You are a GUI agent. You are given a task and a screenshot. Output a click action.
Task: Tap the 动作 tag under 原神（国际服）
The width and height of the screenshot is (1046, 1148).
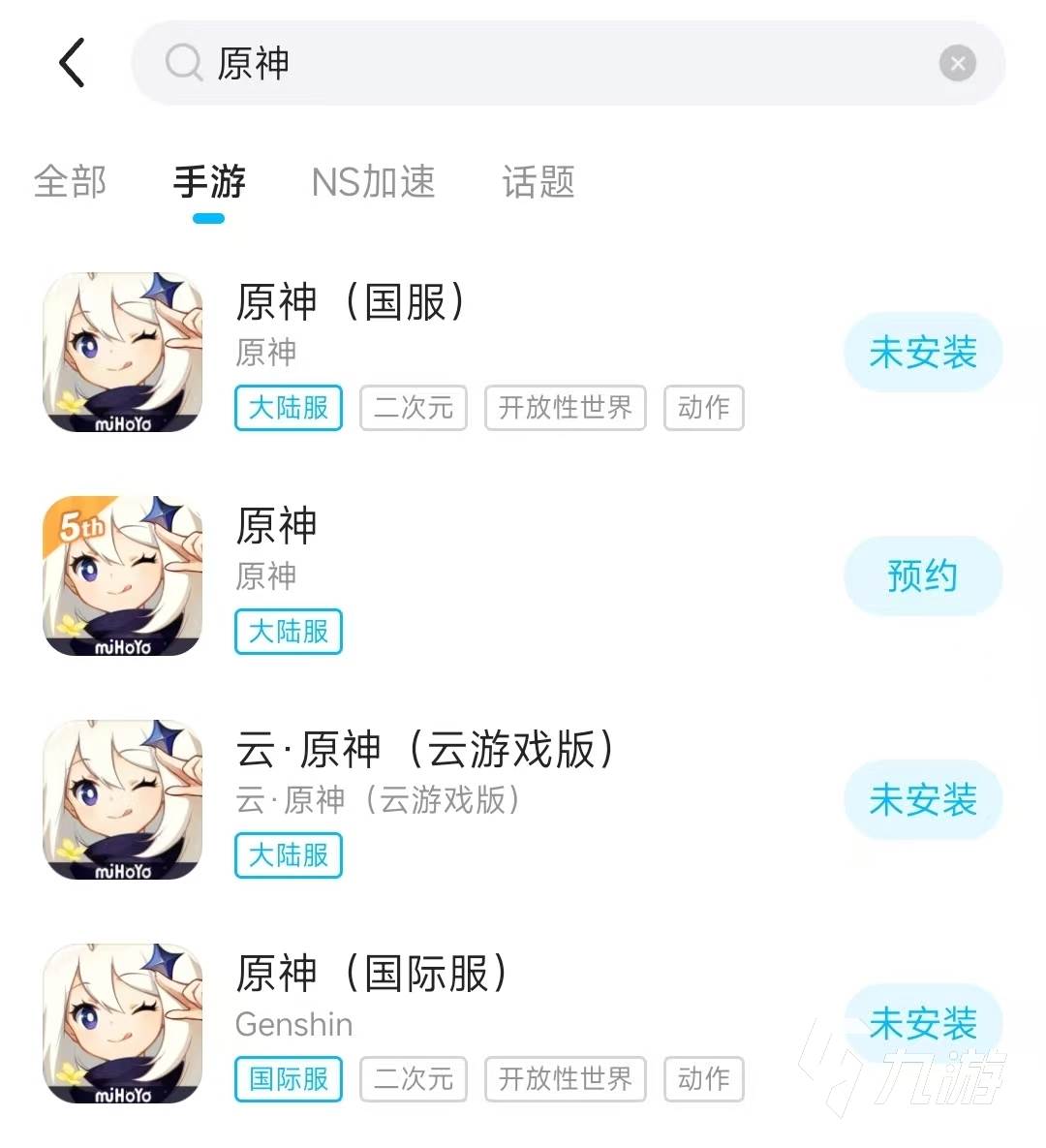[x=704, y=1079]
